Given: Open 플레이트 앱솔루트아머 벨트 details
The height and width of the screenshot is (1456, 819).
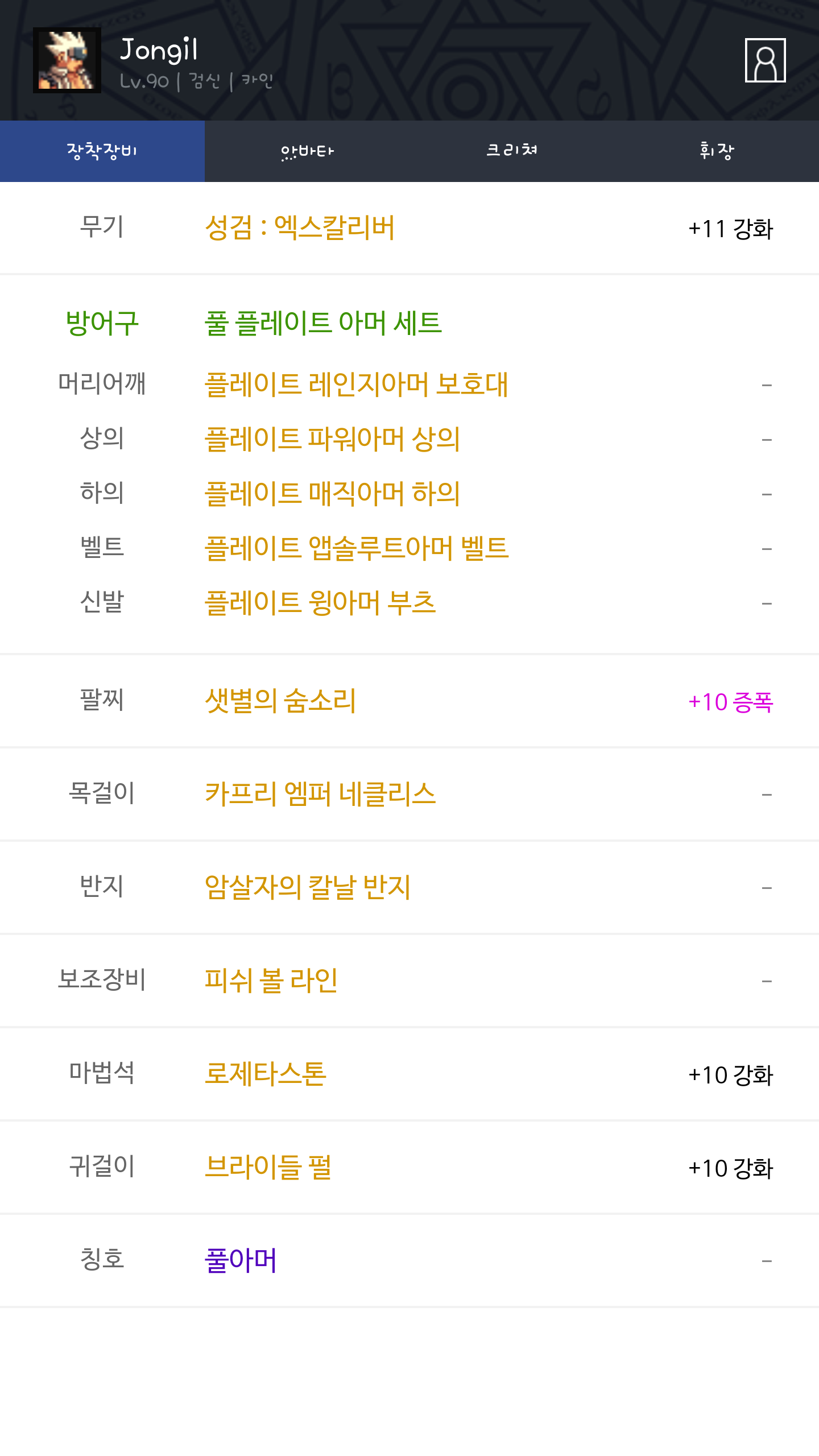Looking at the screenshot, I should 357,548.
